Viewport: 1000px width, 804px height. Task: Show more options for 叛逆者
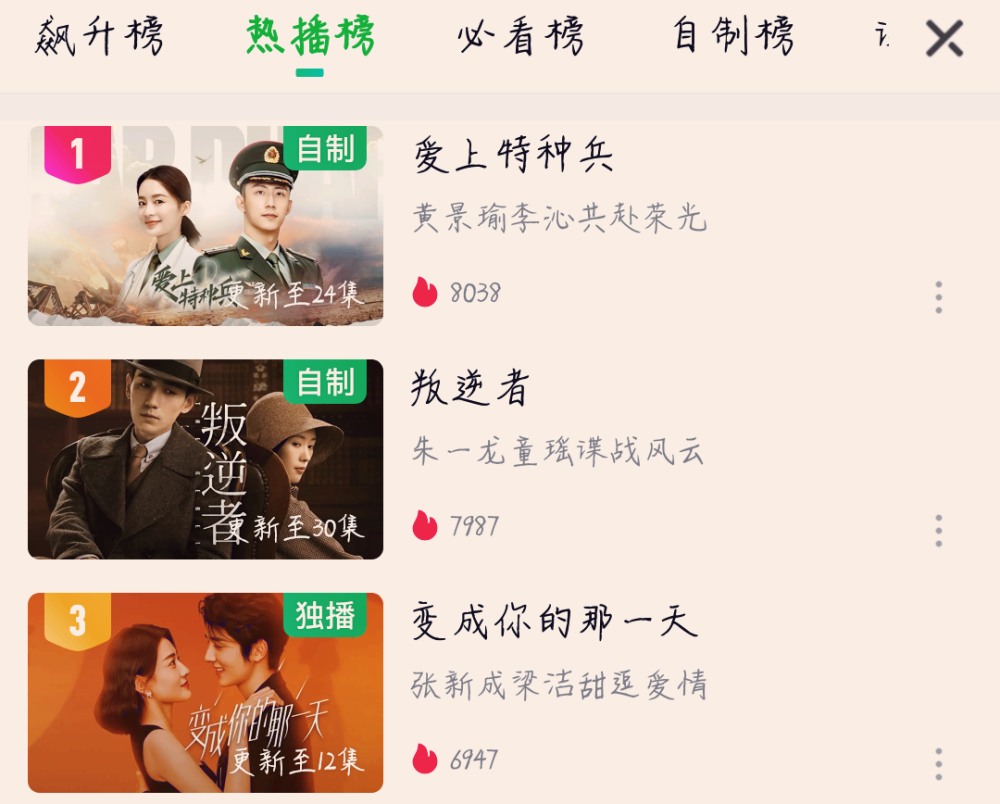click(x=938, y=530)
